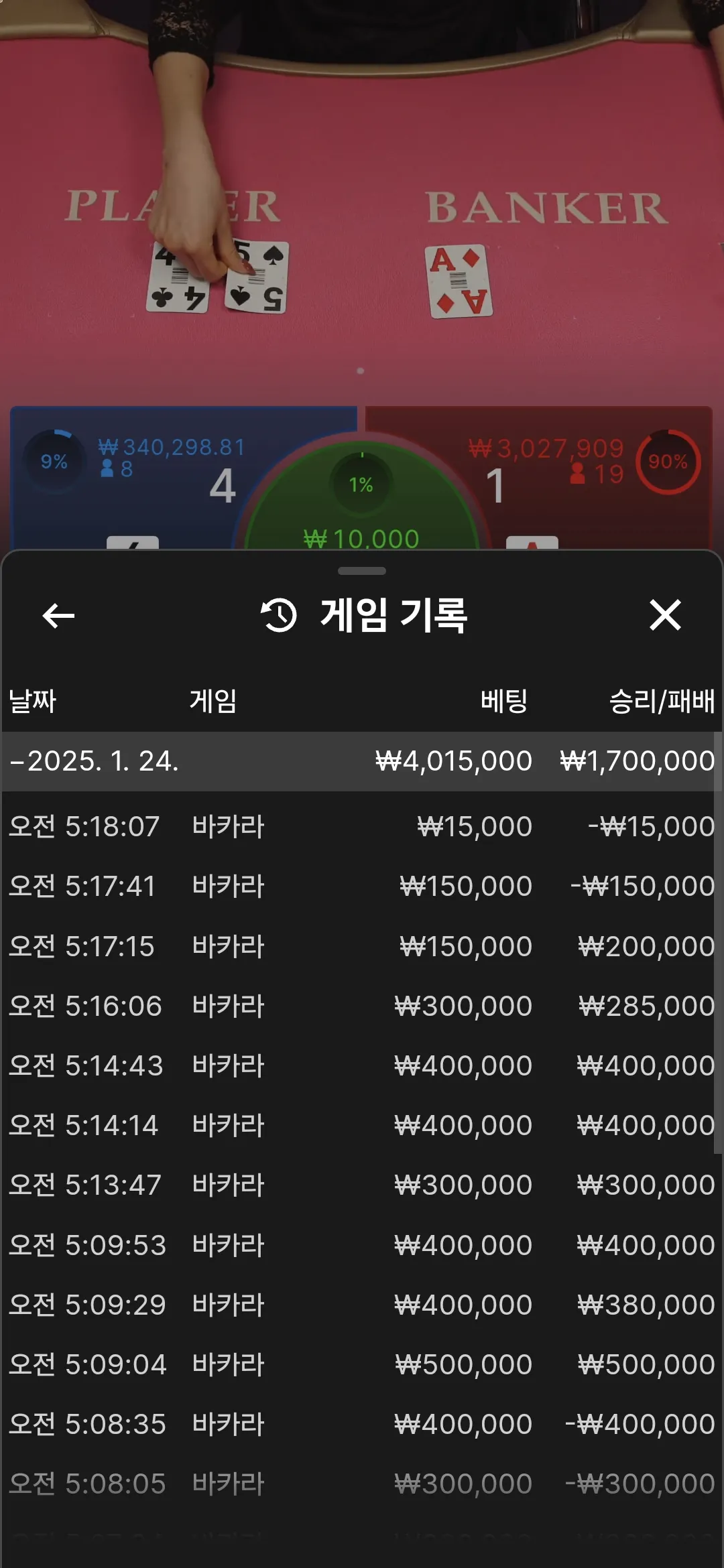View the 오전 5:13:47 game entry

pyautogui.click(x=362, y=1185)
